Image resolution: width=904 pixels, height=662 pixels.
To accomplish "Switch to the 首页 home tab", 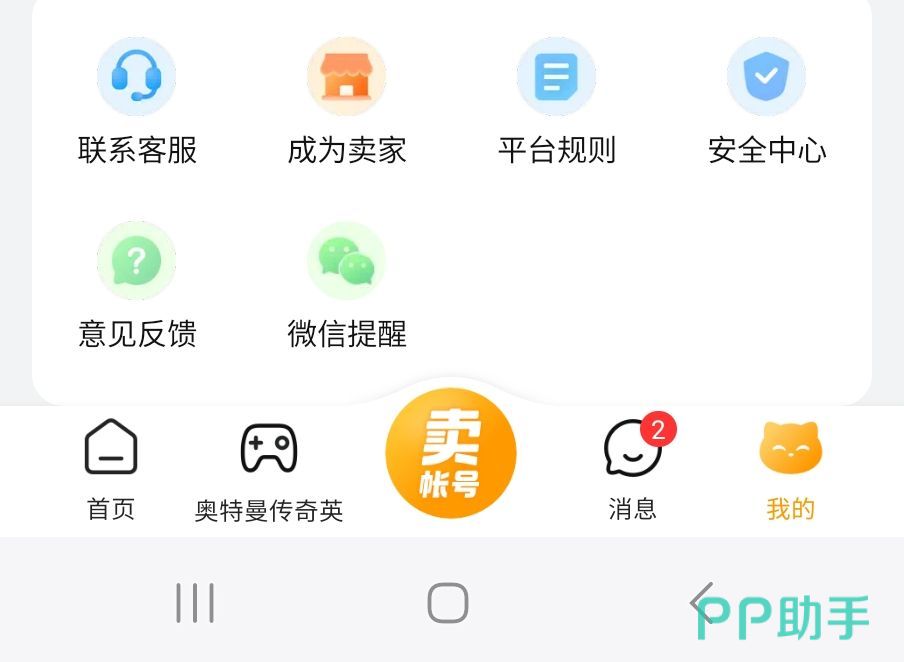I will 111,470.
